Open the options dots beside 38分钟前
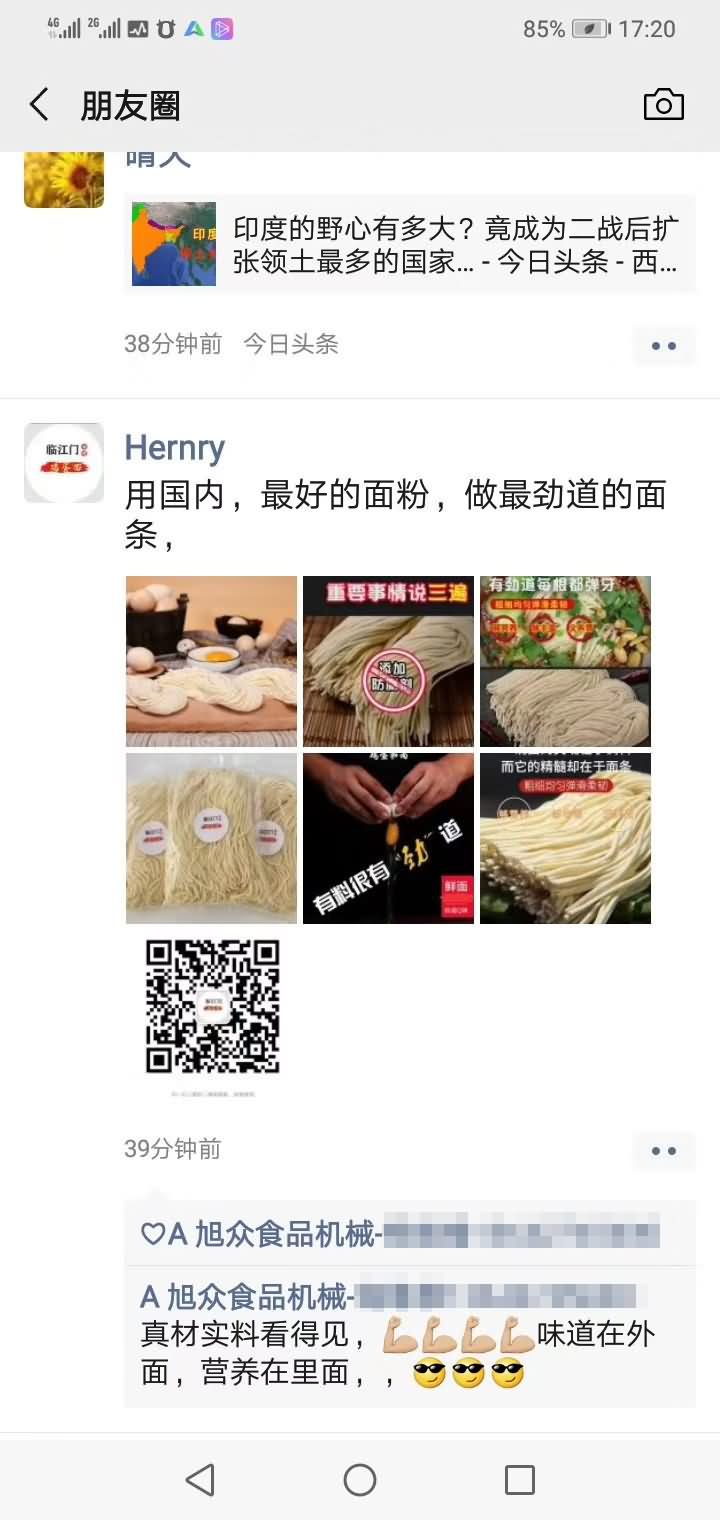720x1520 pixels. tap(663, 346)
